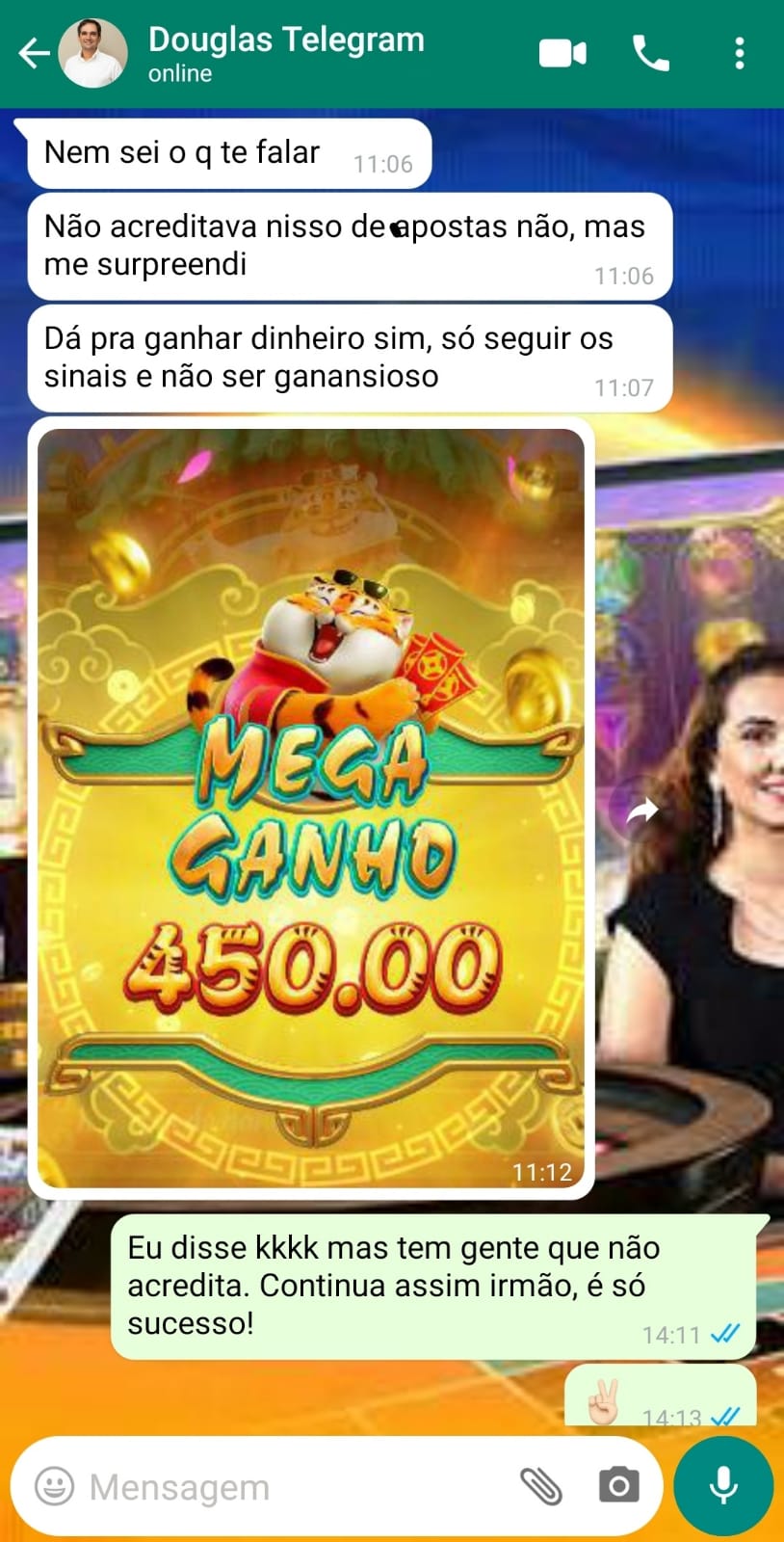This screenshot has width=784, height=1542.
Task: Open the overflow menu
Action: 739,54
